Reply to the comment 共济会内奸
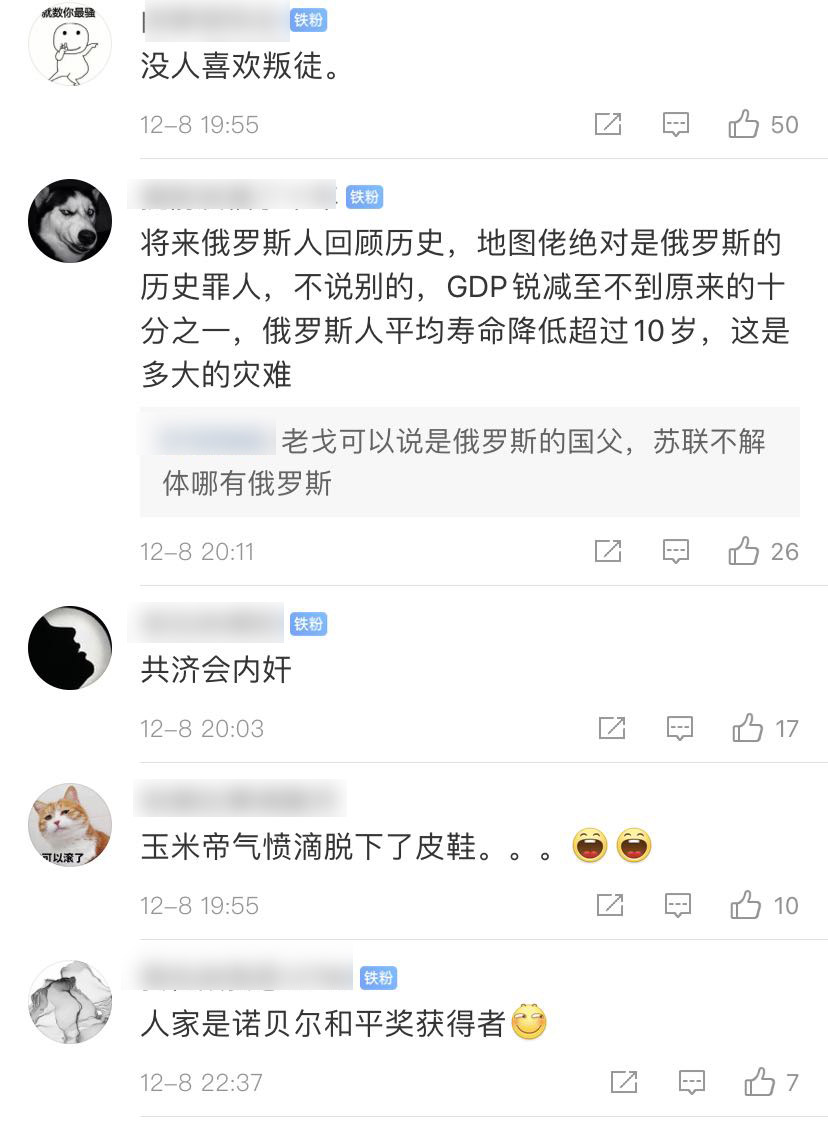Image resolution: width=828 pixels, height=1136 pixels. 680,728
